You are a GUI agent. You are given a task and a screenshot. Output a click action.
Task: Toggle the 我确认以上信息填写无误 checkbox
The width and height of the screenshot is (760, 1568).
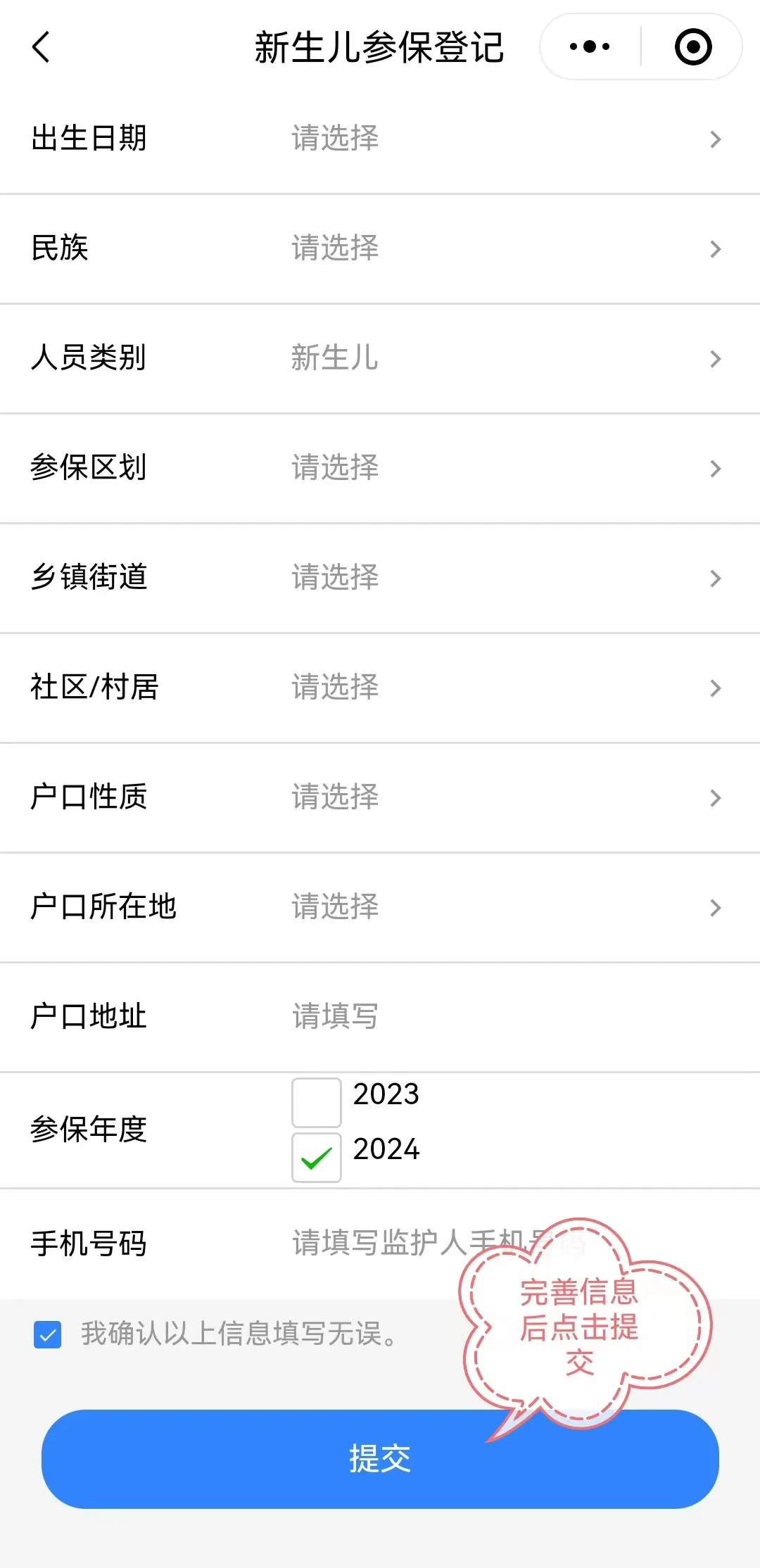pyautogui.click(x=47, y=1334)
